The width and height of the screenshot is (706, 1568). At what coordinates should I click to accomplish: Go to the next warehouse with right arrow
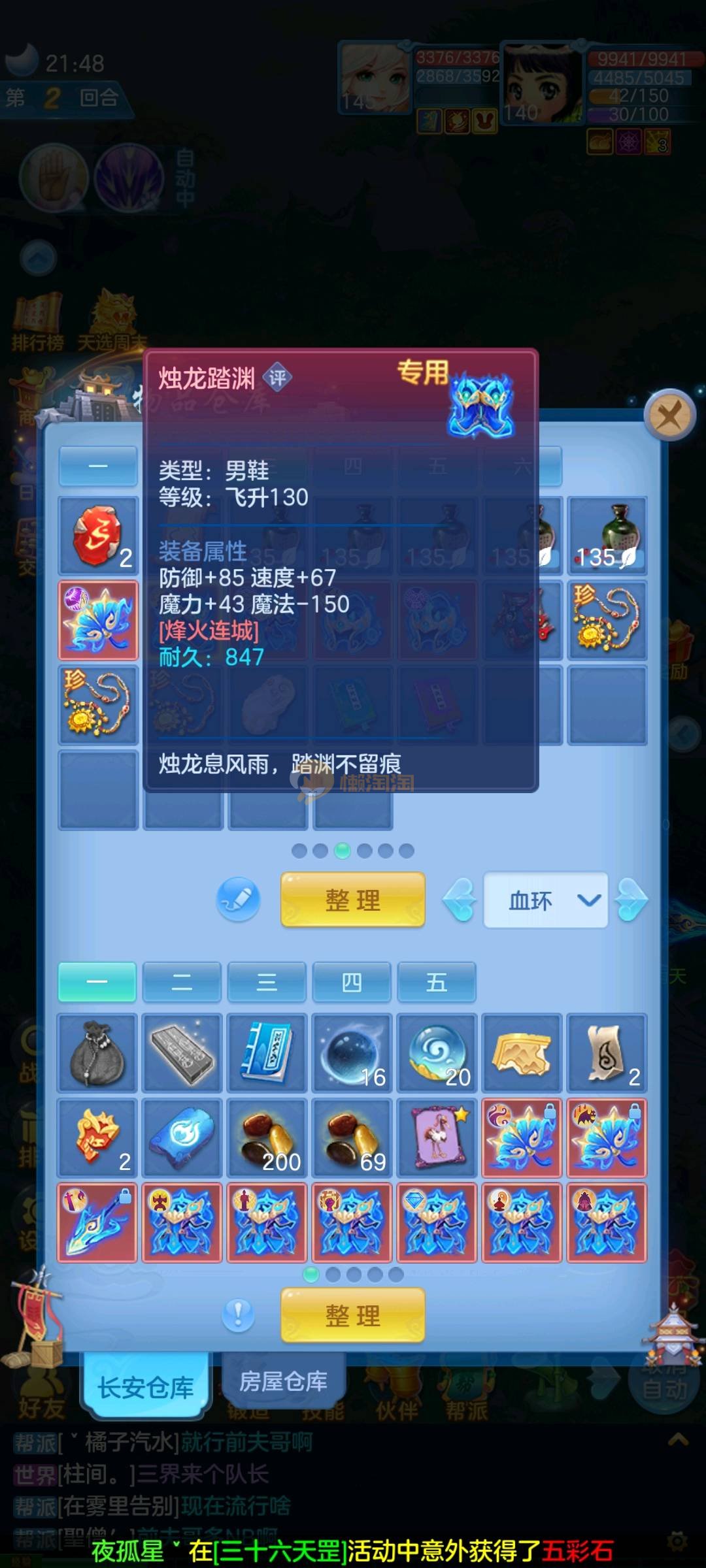coord(631,900)
